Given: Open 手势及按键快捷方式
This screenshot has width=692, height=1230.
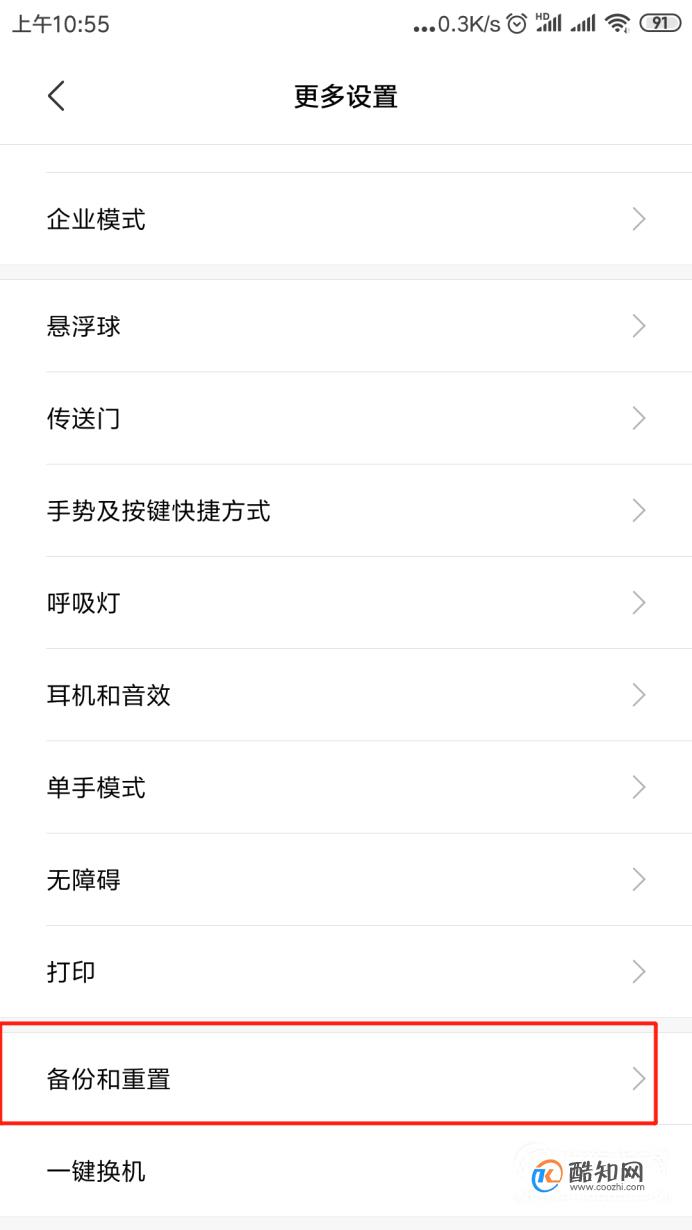Looking at the screenshot, I should click(x=346, y=511).
